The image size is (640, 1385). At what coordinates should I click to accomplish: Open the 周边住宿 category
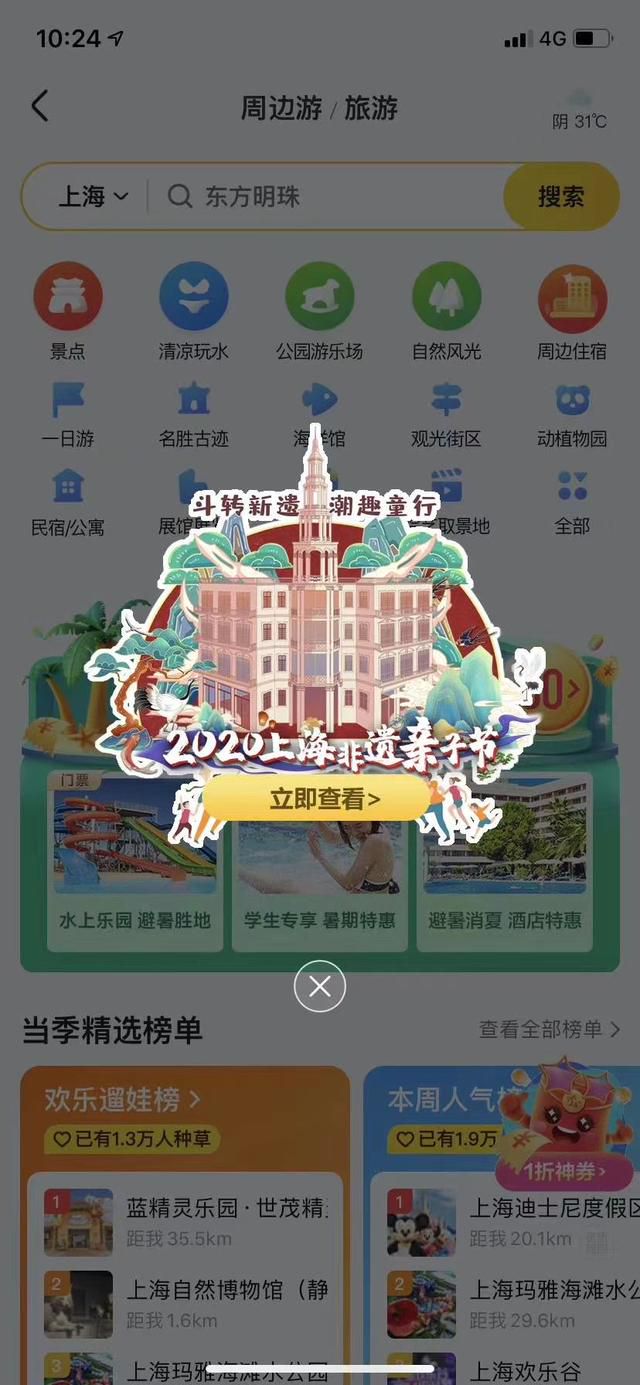[572, 310]
